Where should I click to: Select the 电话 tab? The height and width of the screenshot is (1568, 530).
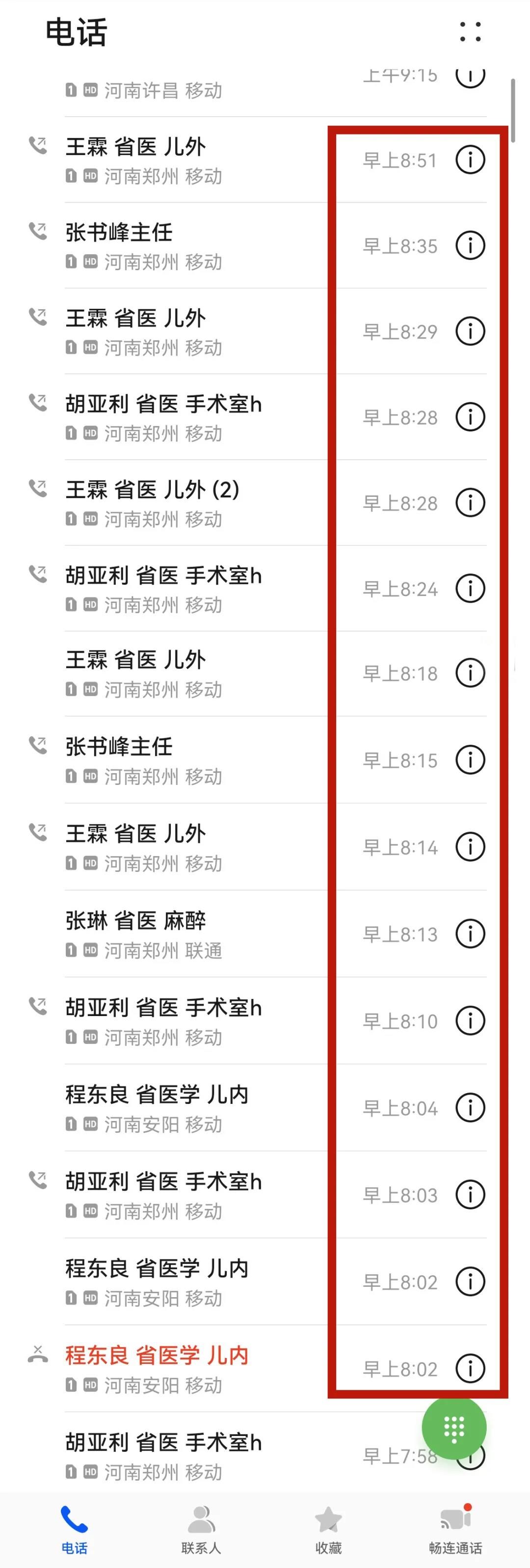[x=74, y=1530]
